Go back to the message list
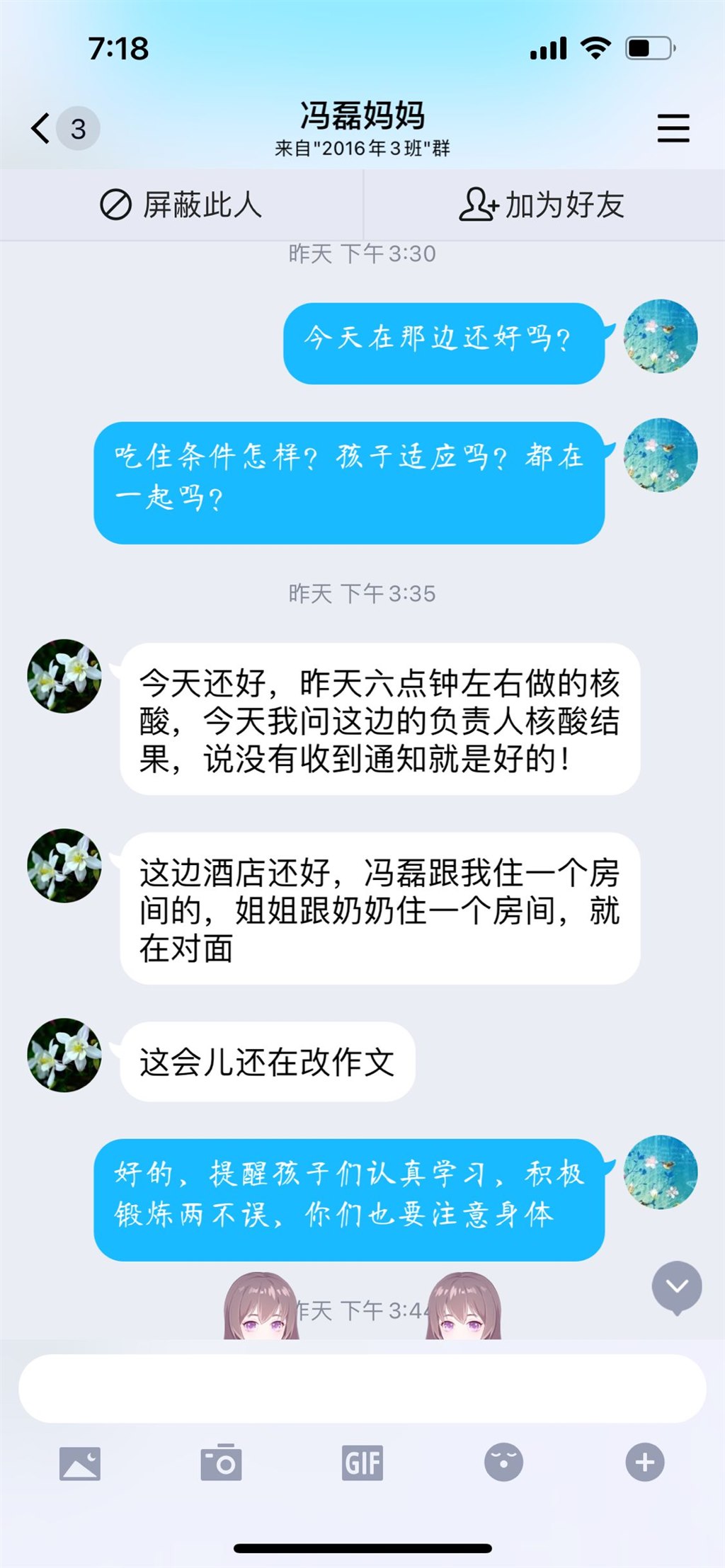This screenshot has width=725, height=1568. 42,129
